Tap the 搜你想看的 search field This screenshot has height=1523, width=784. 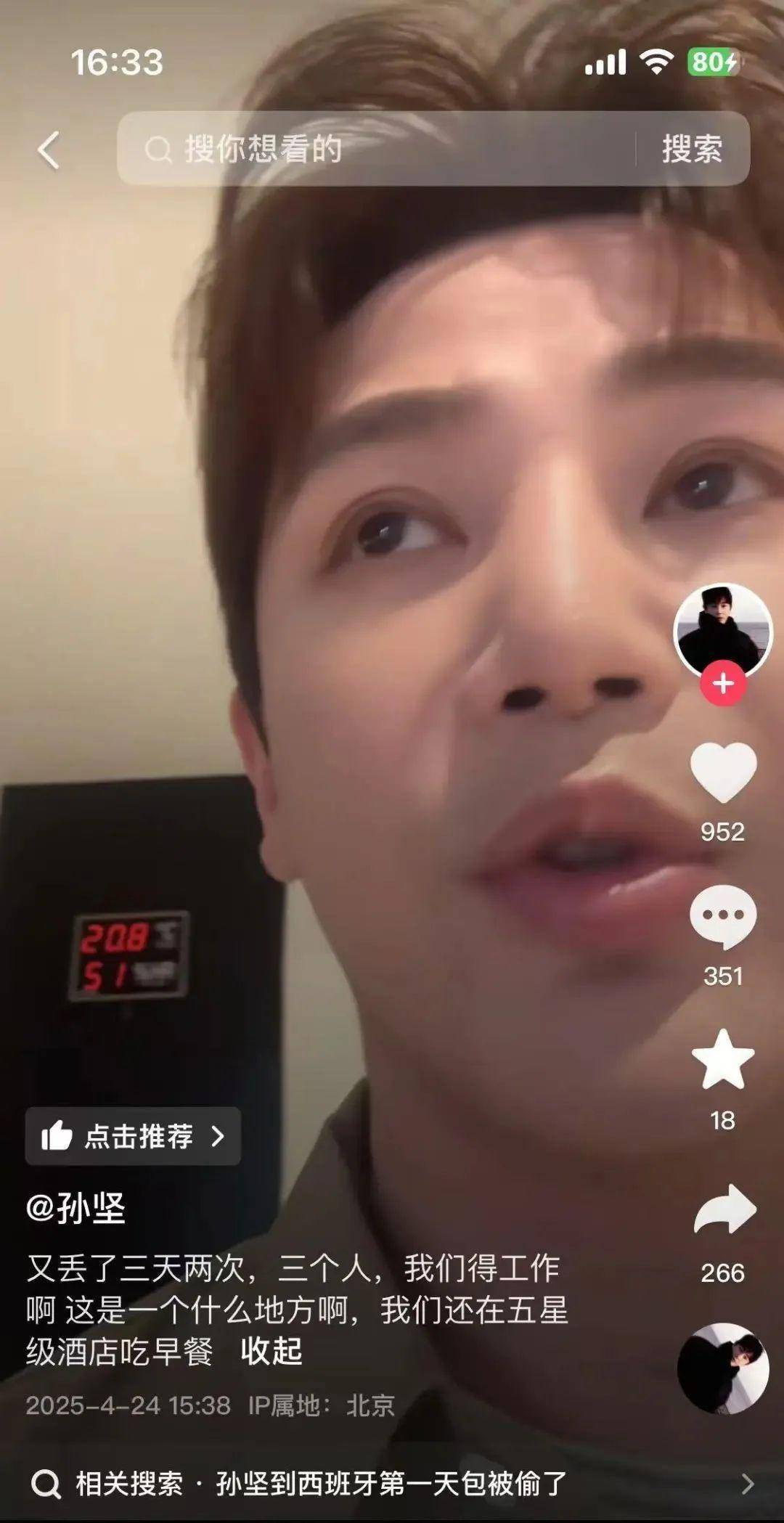point(377,150)
